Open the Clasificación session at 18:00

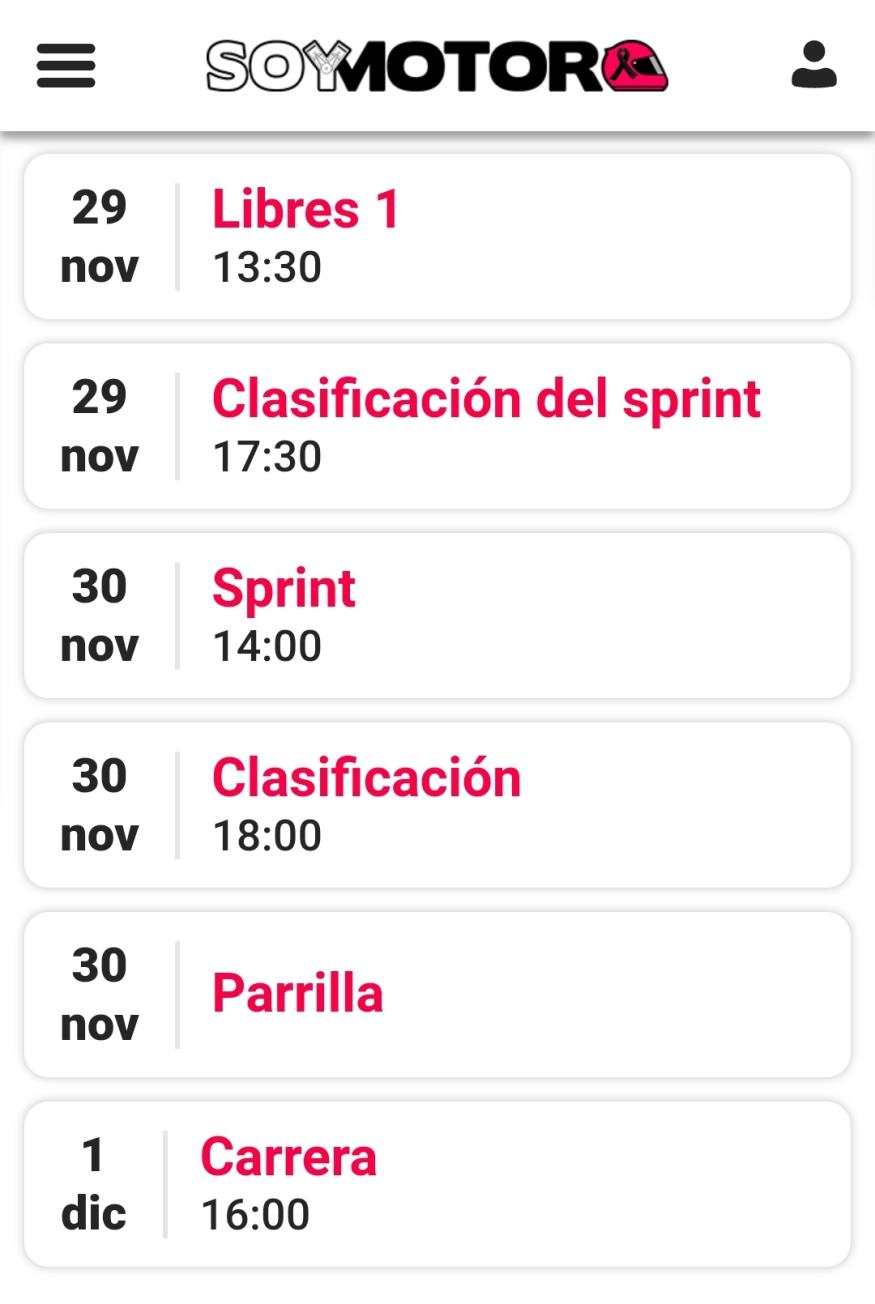tap(366, 778)
